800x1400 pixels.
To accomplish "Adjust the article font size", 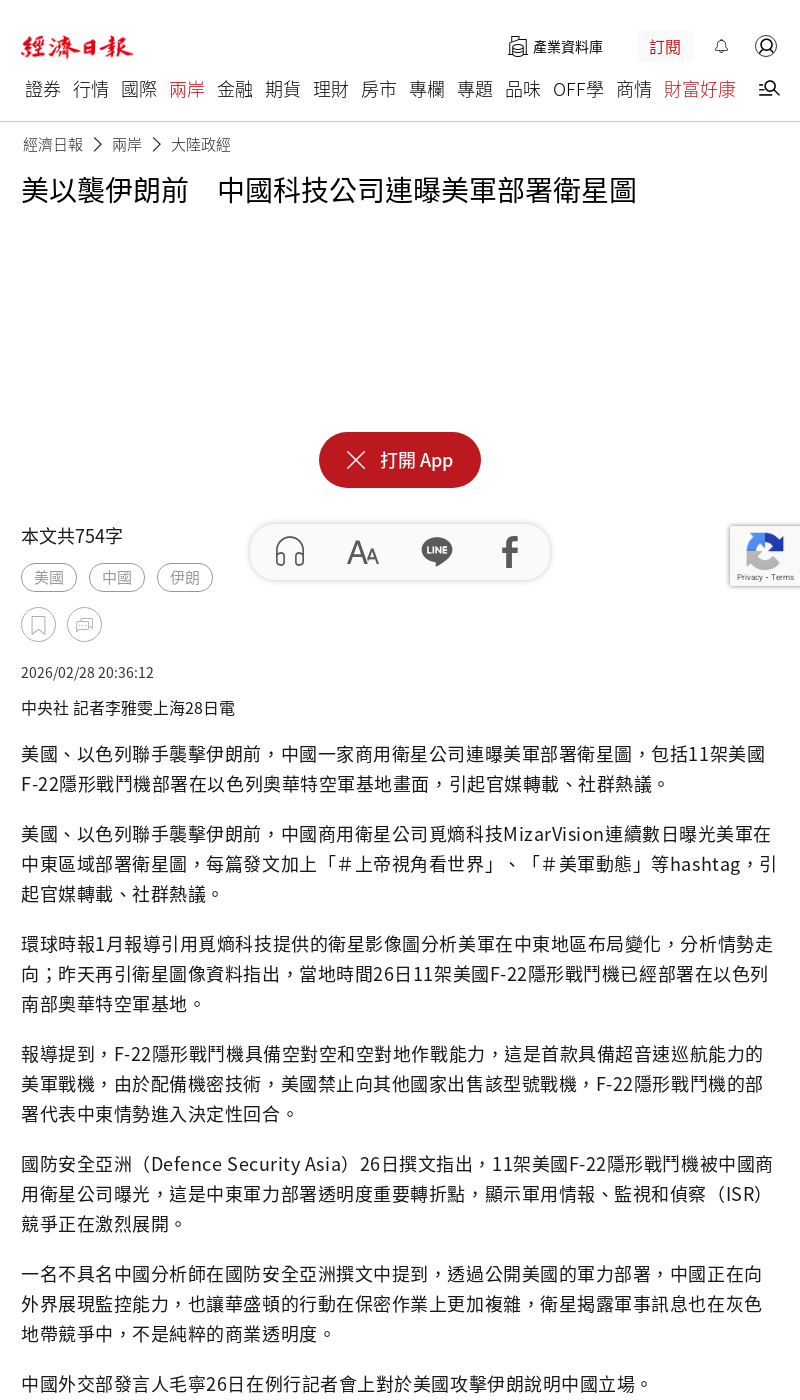I will pyautogui.click(x=363, y=552).
